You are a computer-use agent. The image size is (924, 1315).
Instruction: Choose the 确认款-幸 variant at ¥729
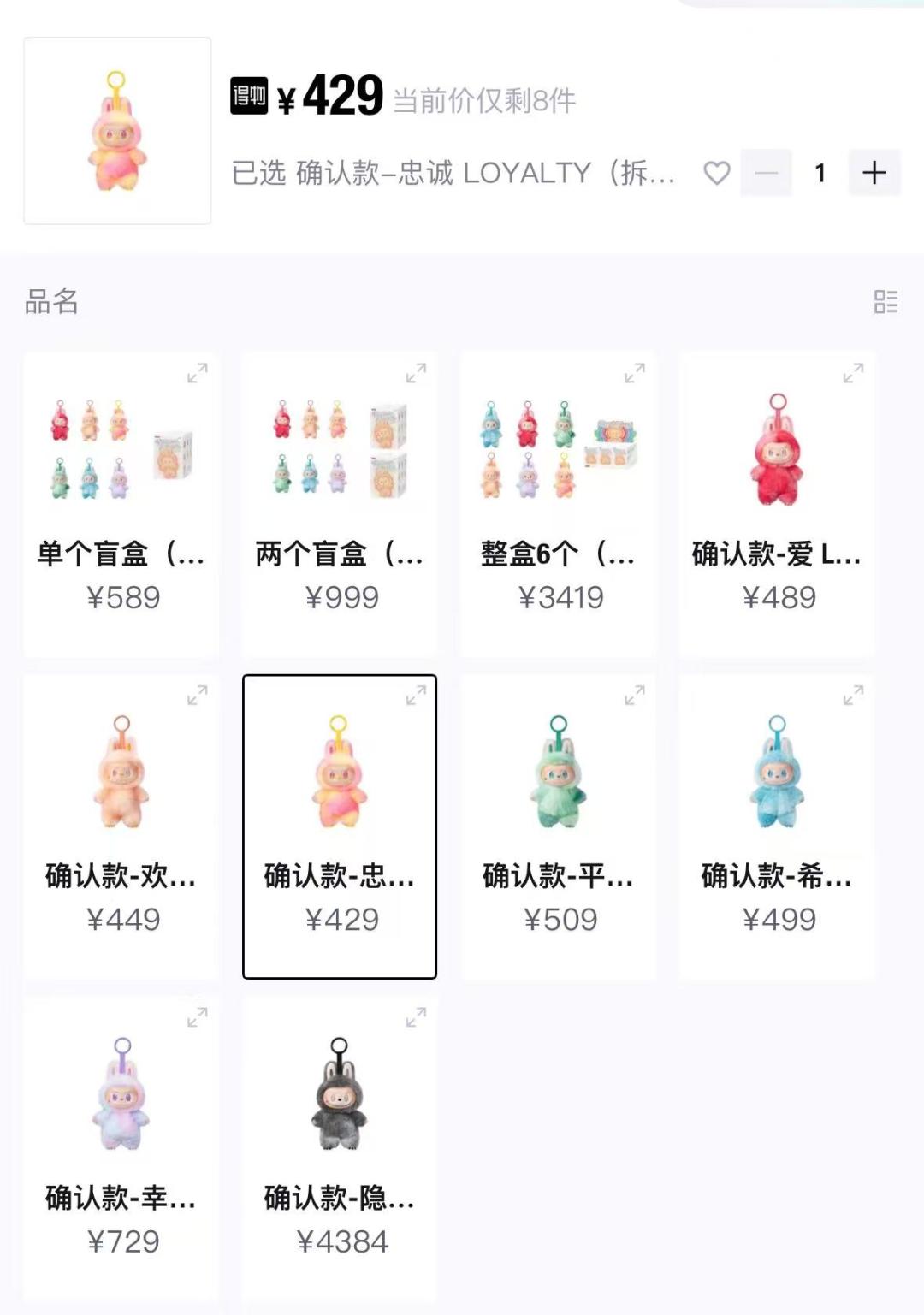[121, 1148]
